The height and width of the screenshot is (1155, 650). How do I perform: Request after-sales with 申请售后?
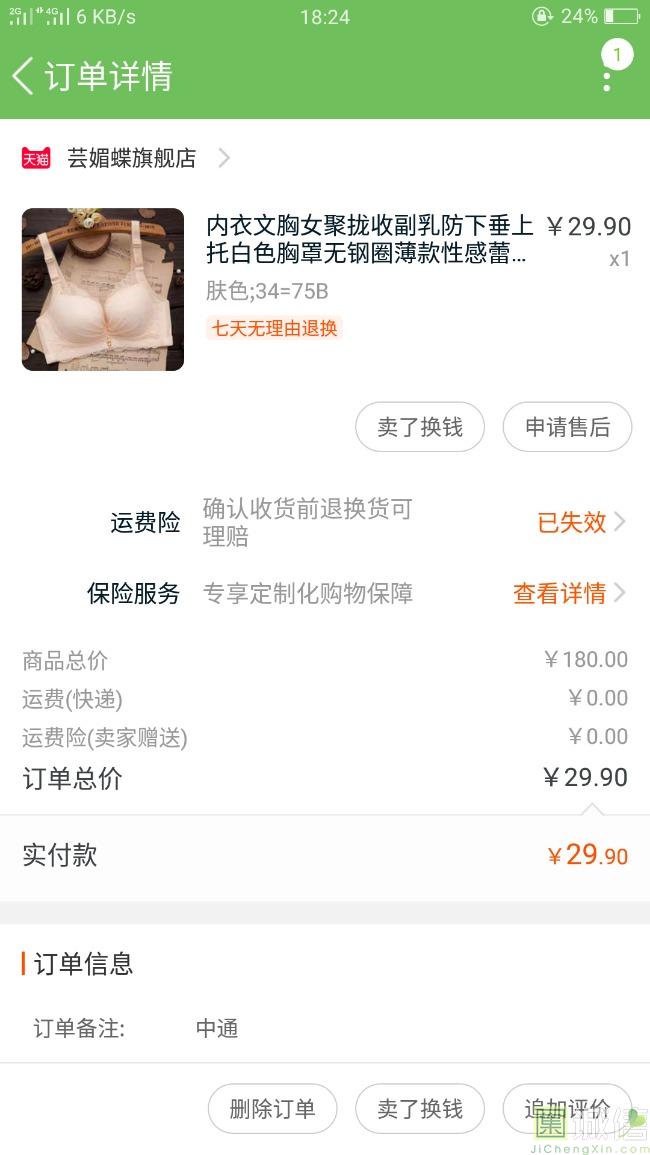567,427
